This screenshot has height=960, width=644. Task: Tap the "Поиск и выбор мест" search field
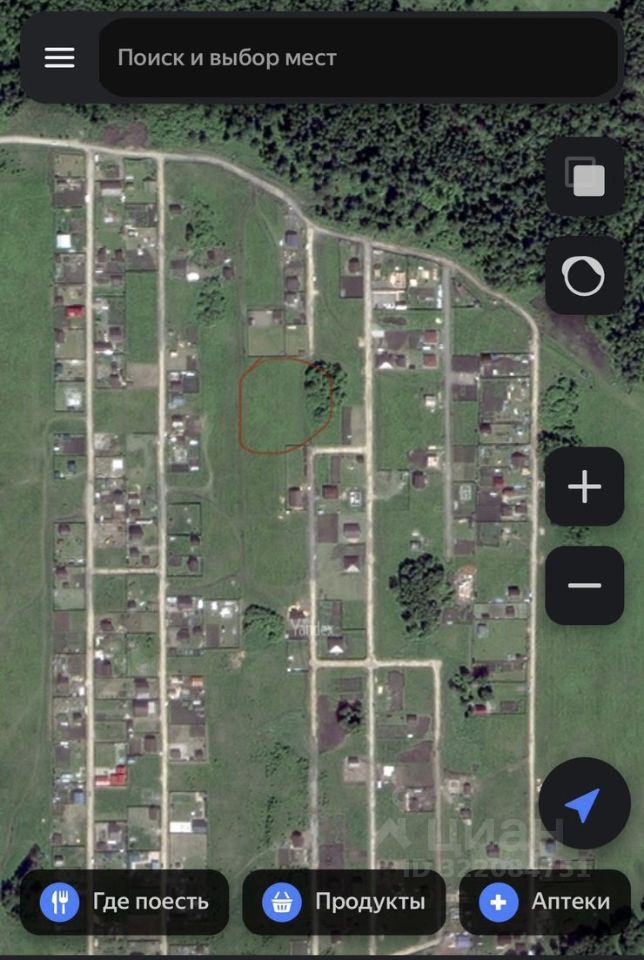point(358,58)
